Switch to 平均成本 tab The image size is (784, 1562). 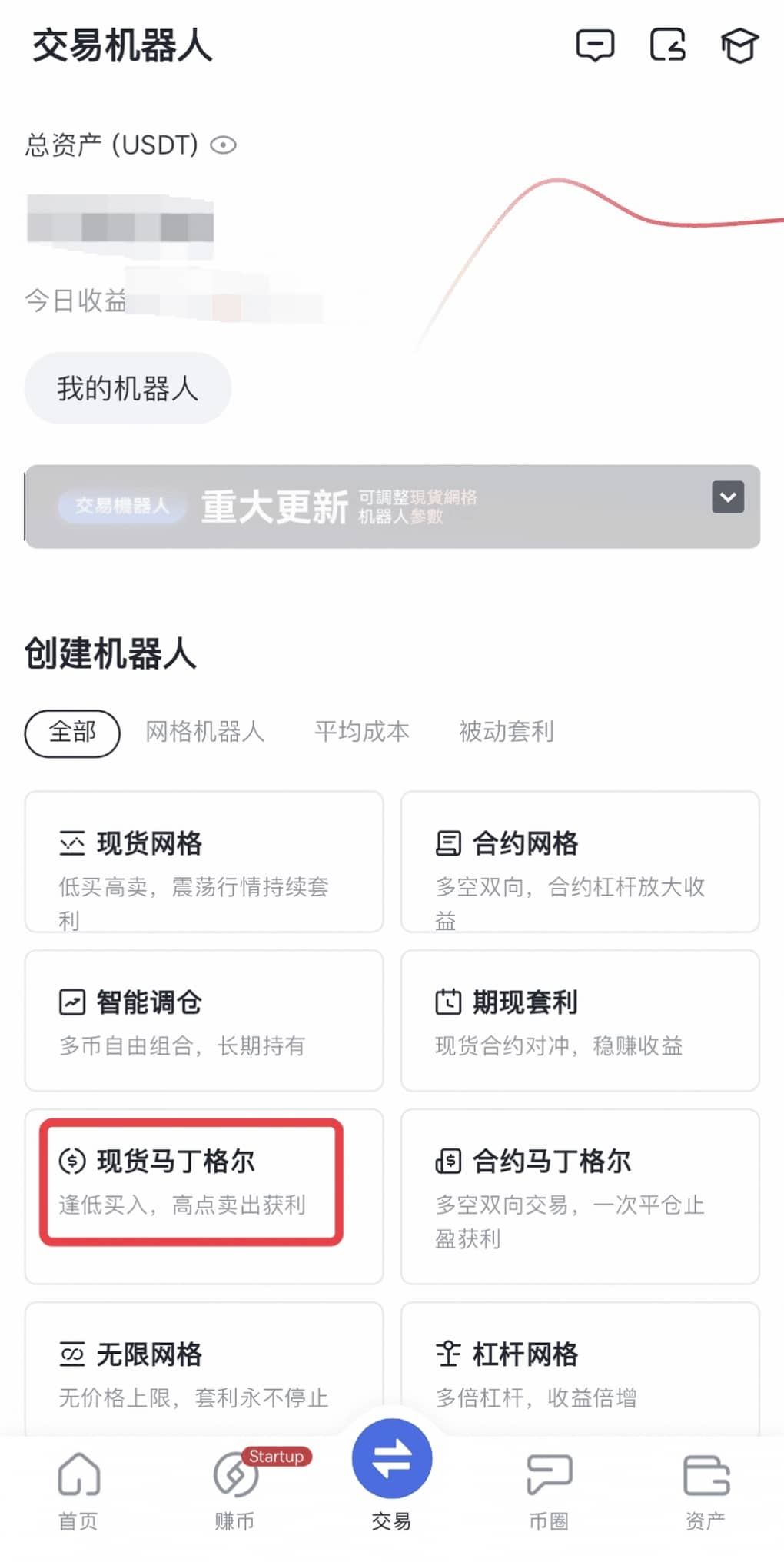click(362, 732)
